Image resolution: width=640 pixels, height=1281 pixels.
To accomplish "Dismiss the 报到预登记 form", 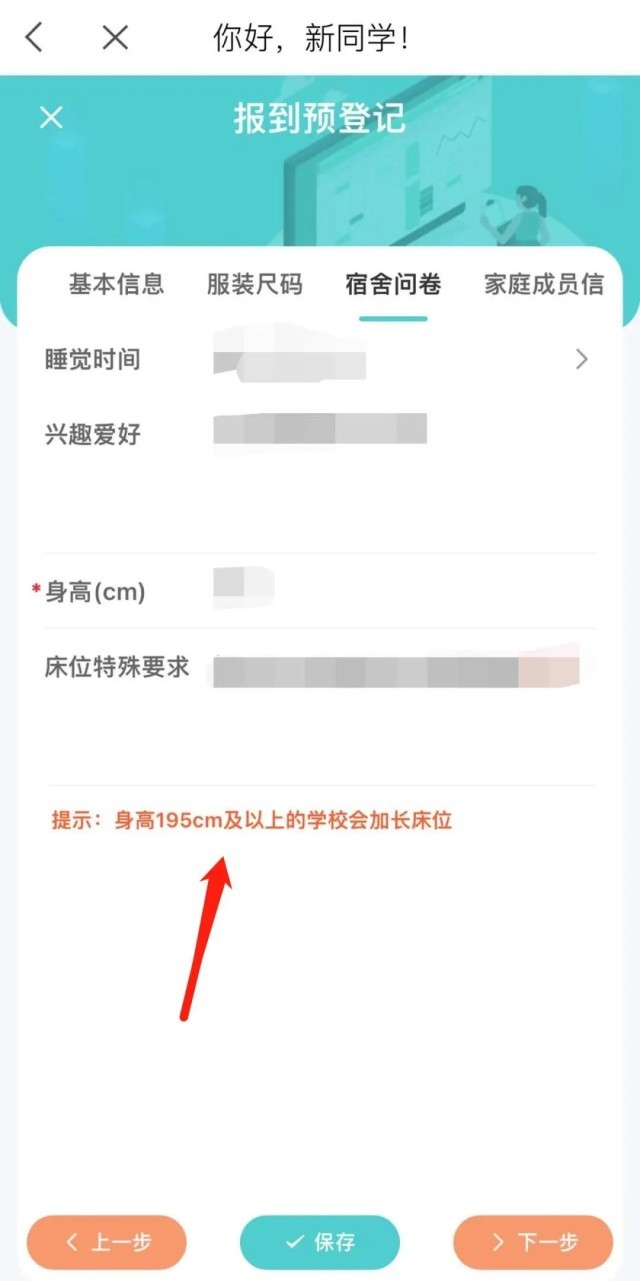I will pyautogui.click(x=51, y=118).
